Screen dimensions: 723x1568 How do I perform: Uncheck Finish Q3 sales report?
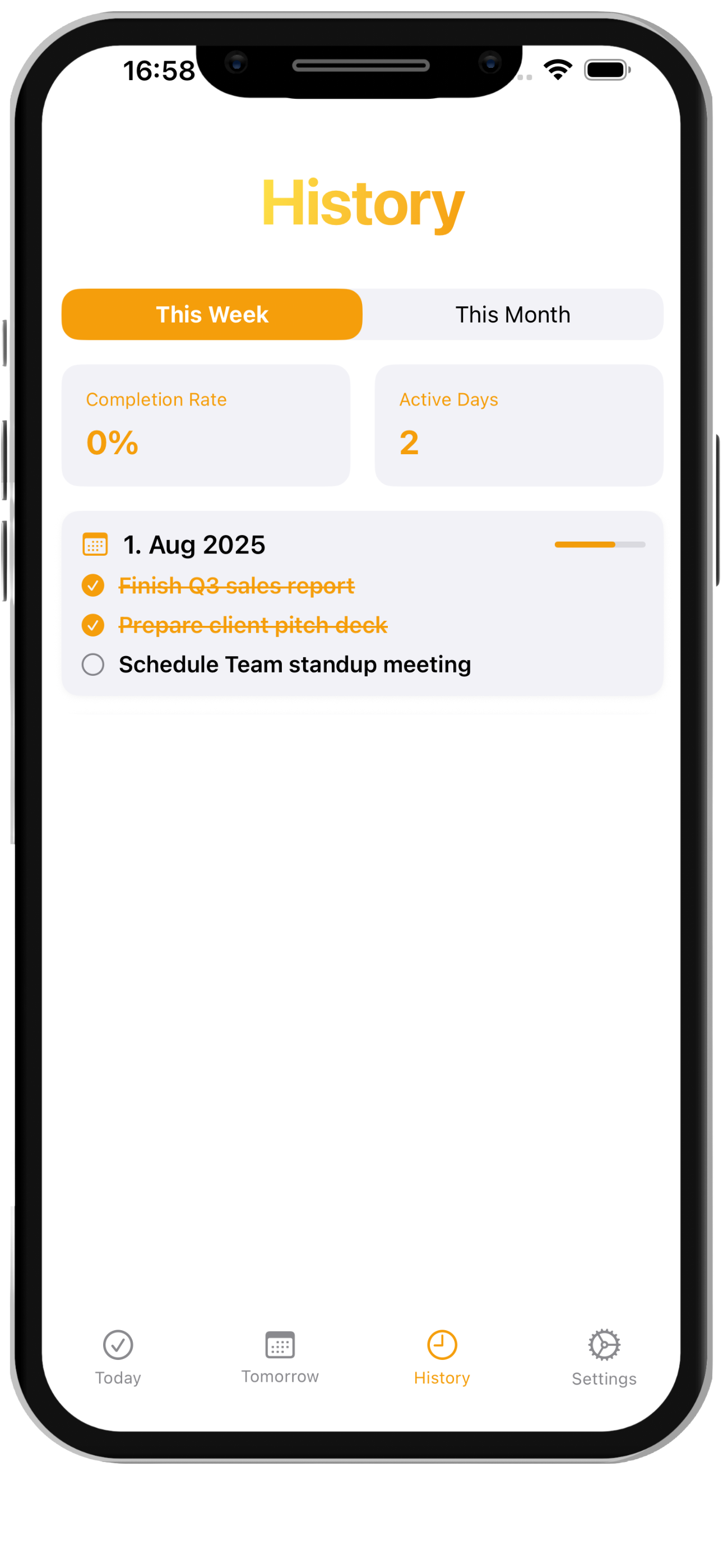coord(93,585)
